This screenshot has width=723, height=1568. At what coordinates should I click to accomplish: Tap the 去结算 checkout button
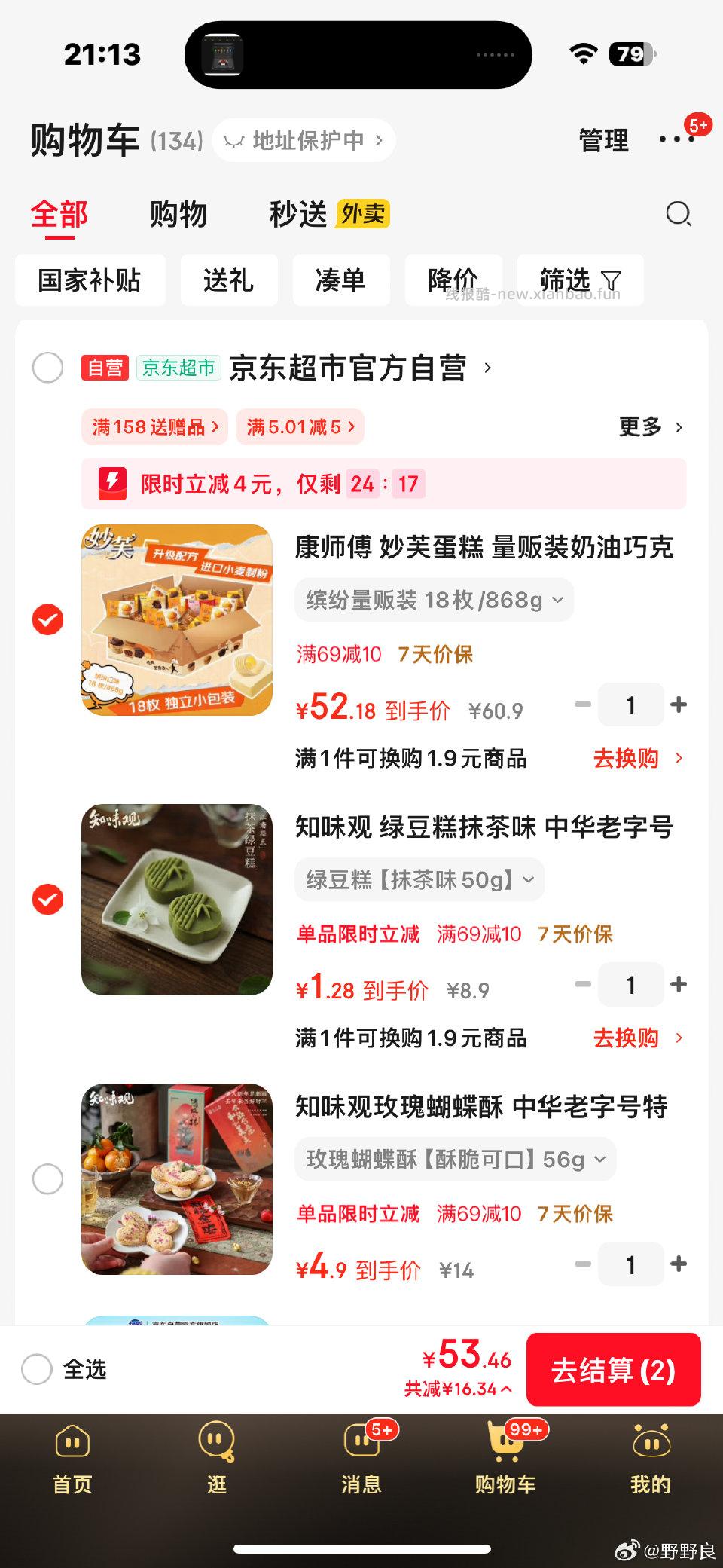(614, 1371)
